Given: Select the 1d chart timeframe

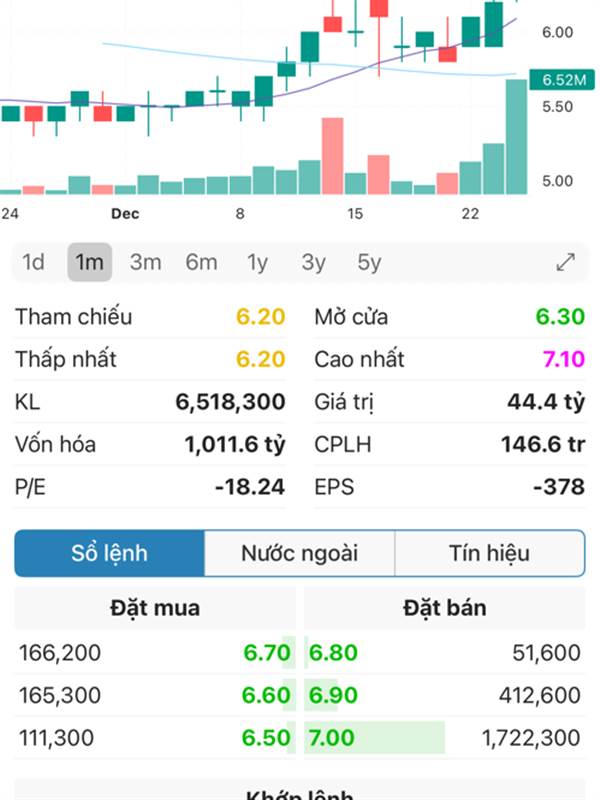Looking at the screenshot, I should point(34,263).
